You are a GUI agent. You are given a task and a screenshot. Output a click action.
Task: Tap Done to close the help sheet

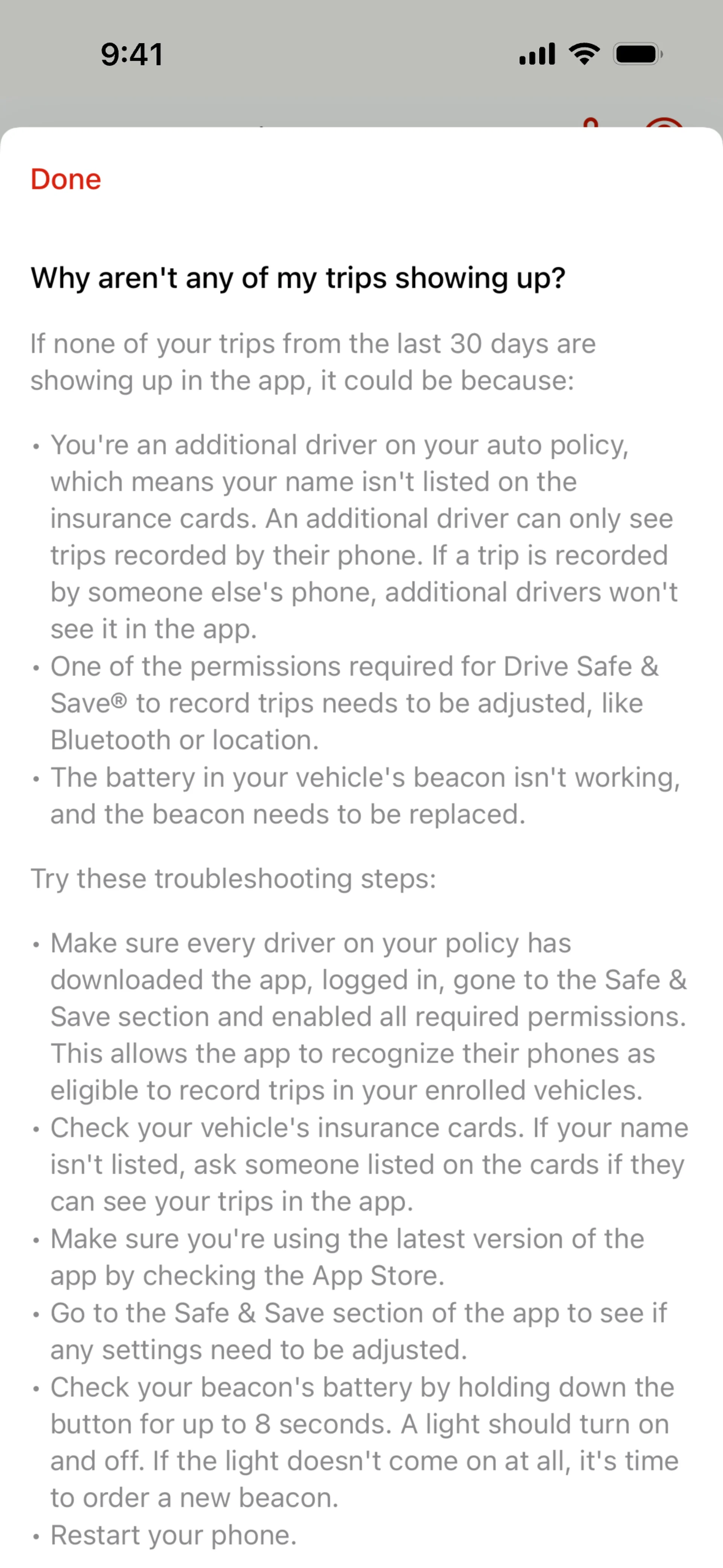66,180
